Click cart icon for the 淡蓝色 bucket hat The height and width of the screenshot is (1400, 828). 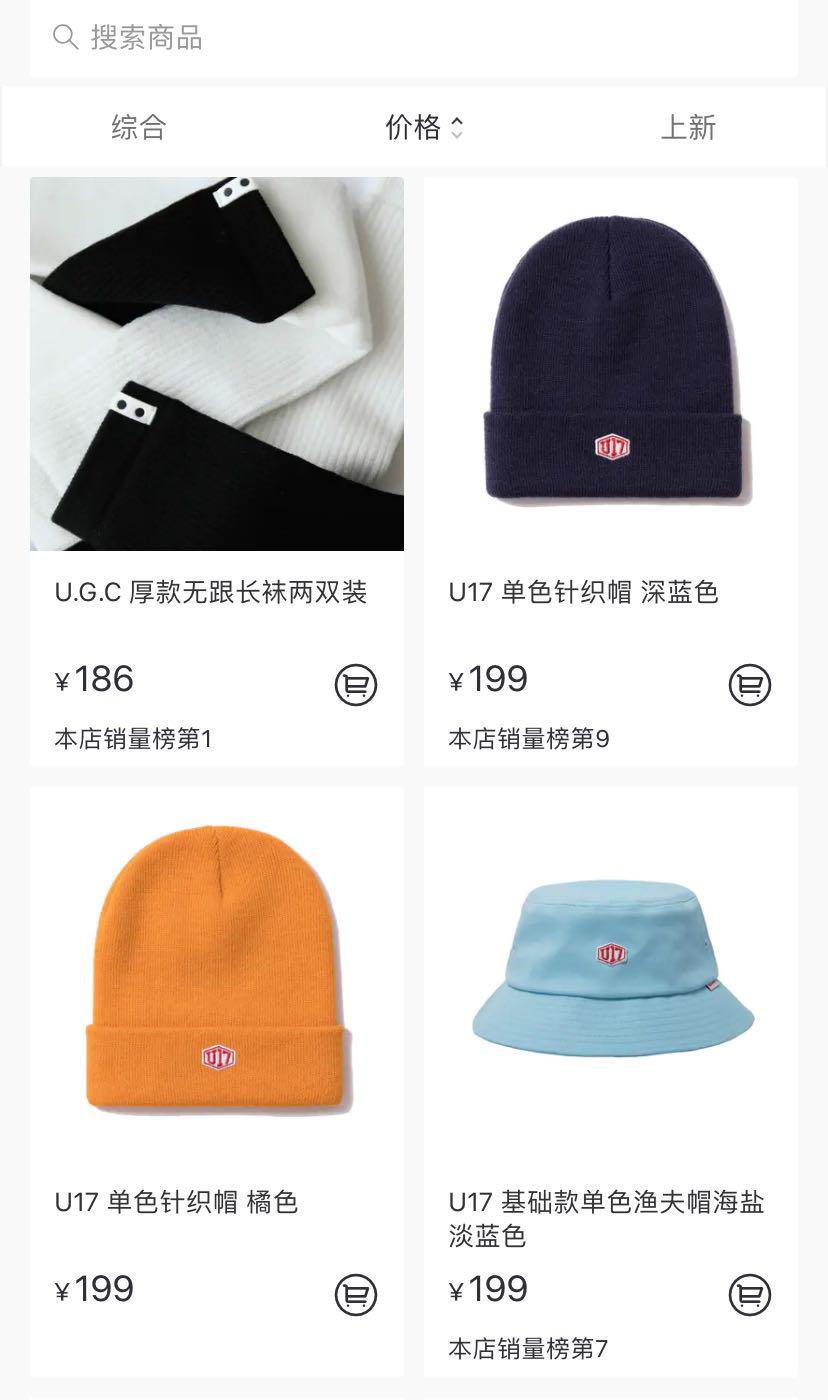750,1296
